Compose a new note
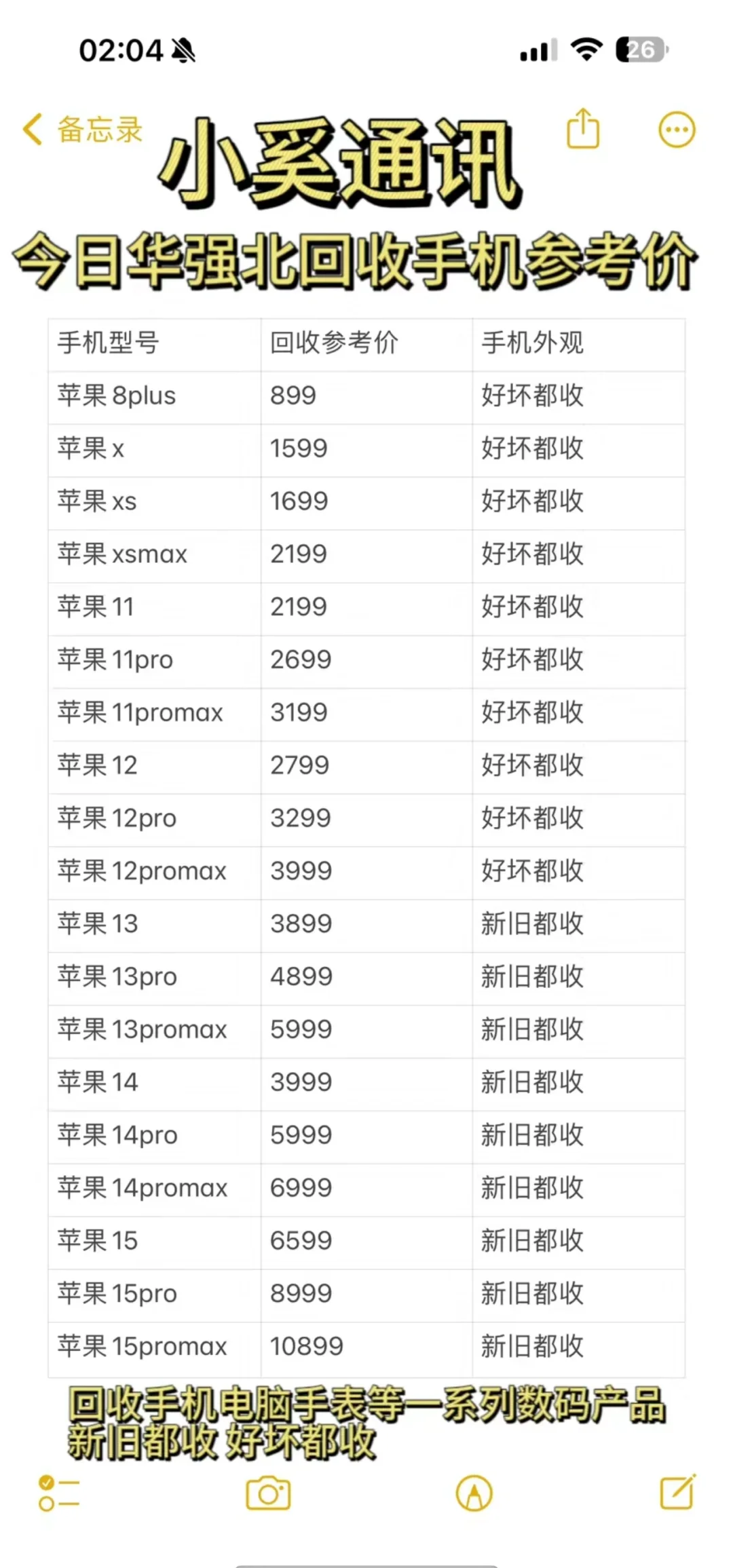The height and width of the screenshot is (1568, 733). [678, 1493]
